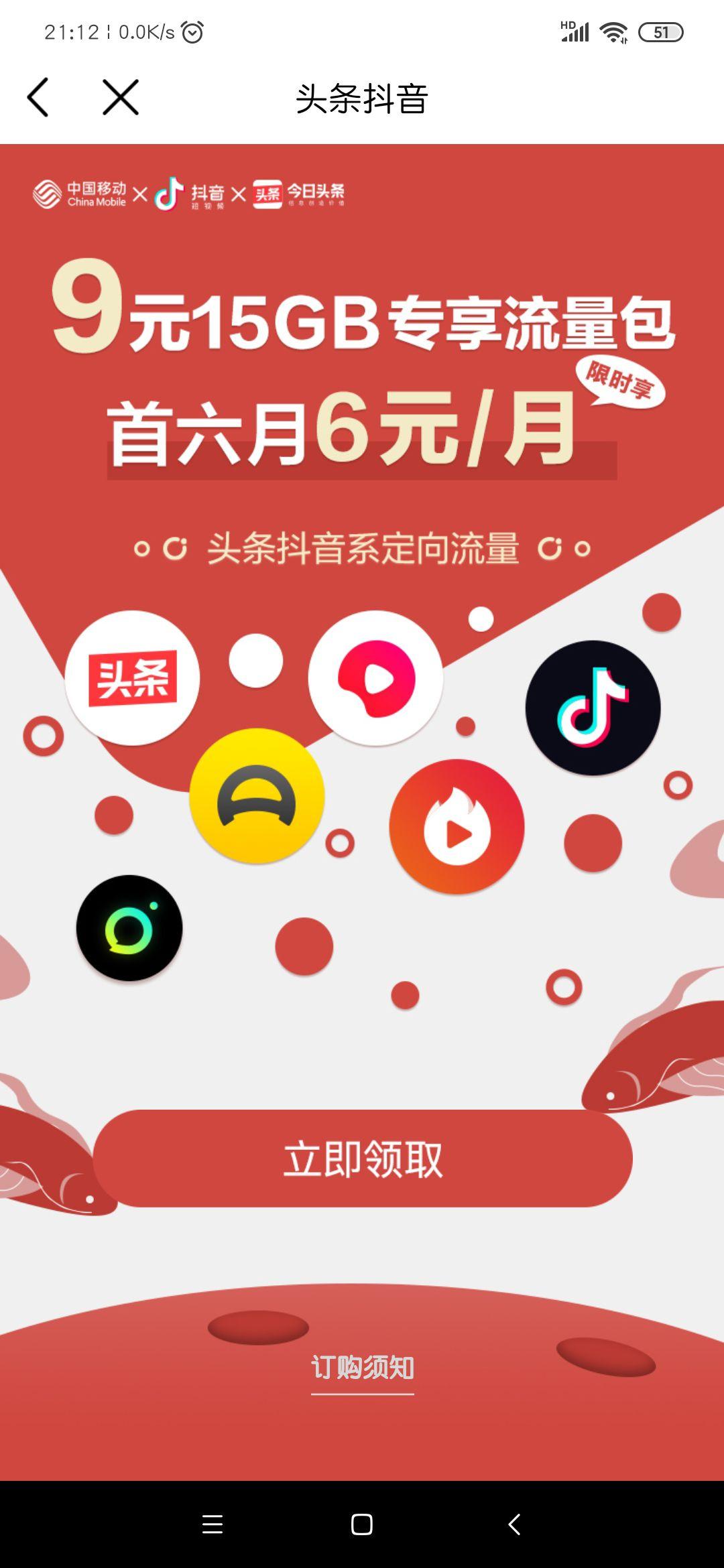This screenshot has height=1568, width=724.
Task: Go back using the header arrow
Action: tap(38, 98)
